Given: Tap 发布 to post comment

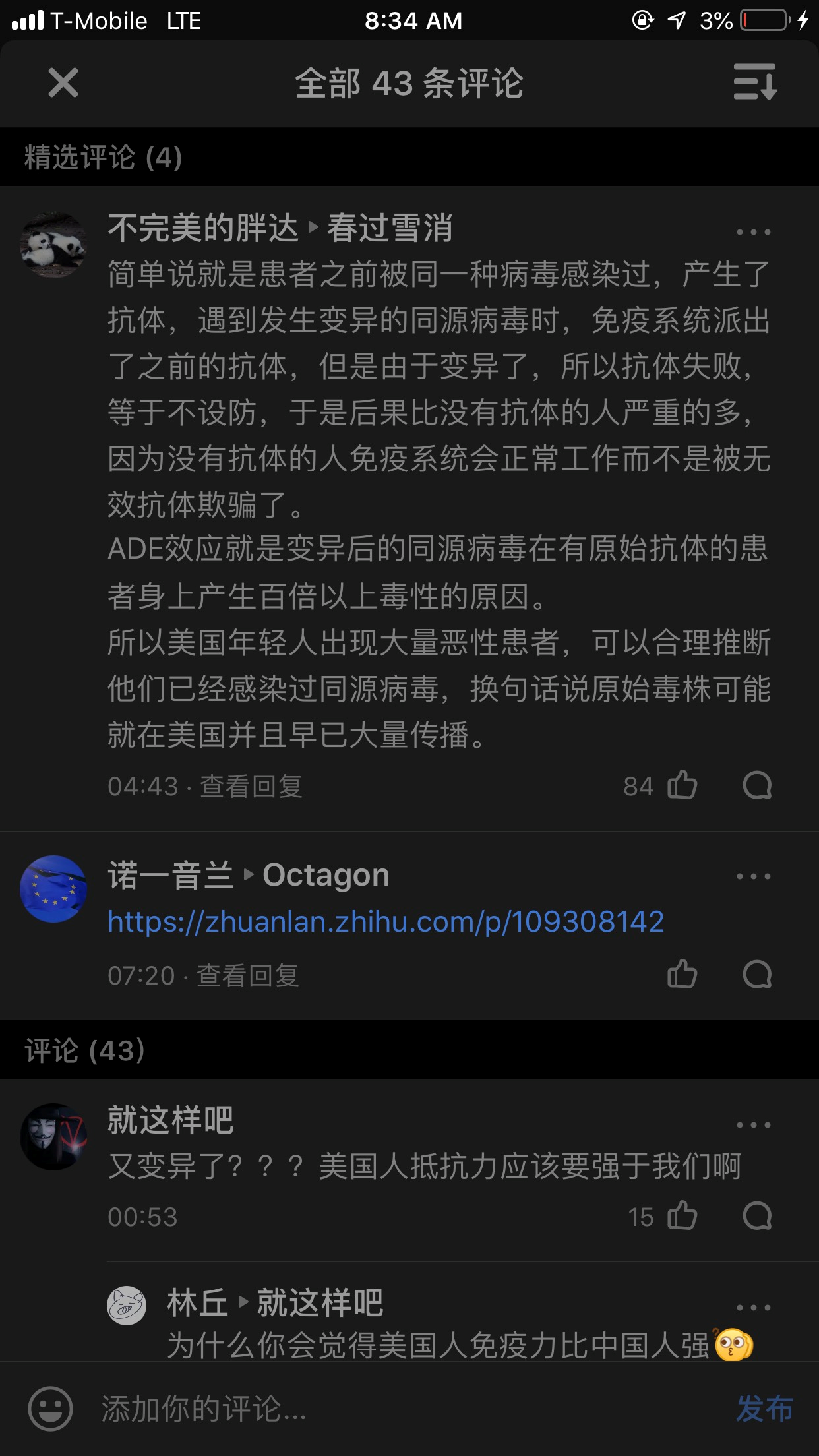Looking at the screenshot, I should (764, 1409).
